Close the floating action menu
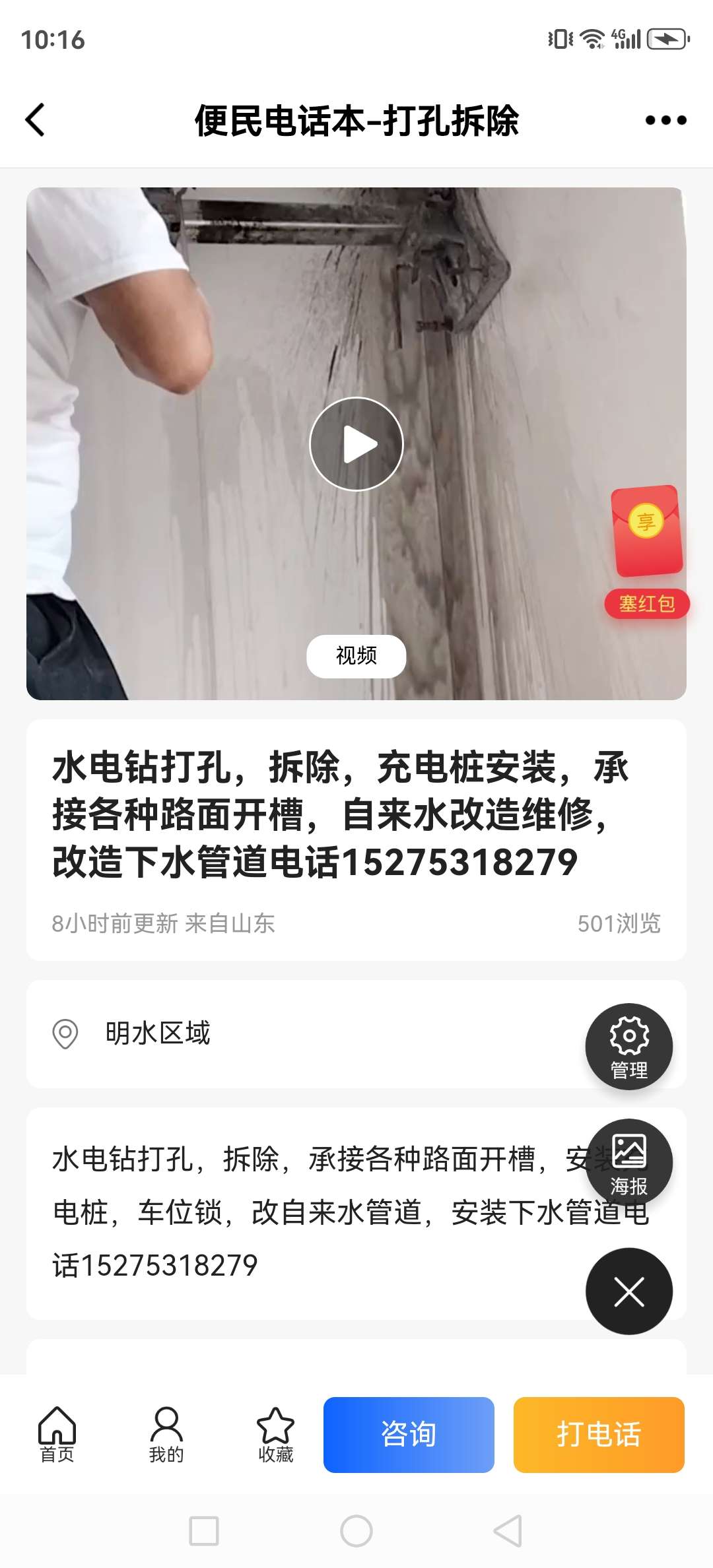This screenshot has height=1568, width=713. click(628, 1291)
